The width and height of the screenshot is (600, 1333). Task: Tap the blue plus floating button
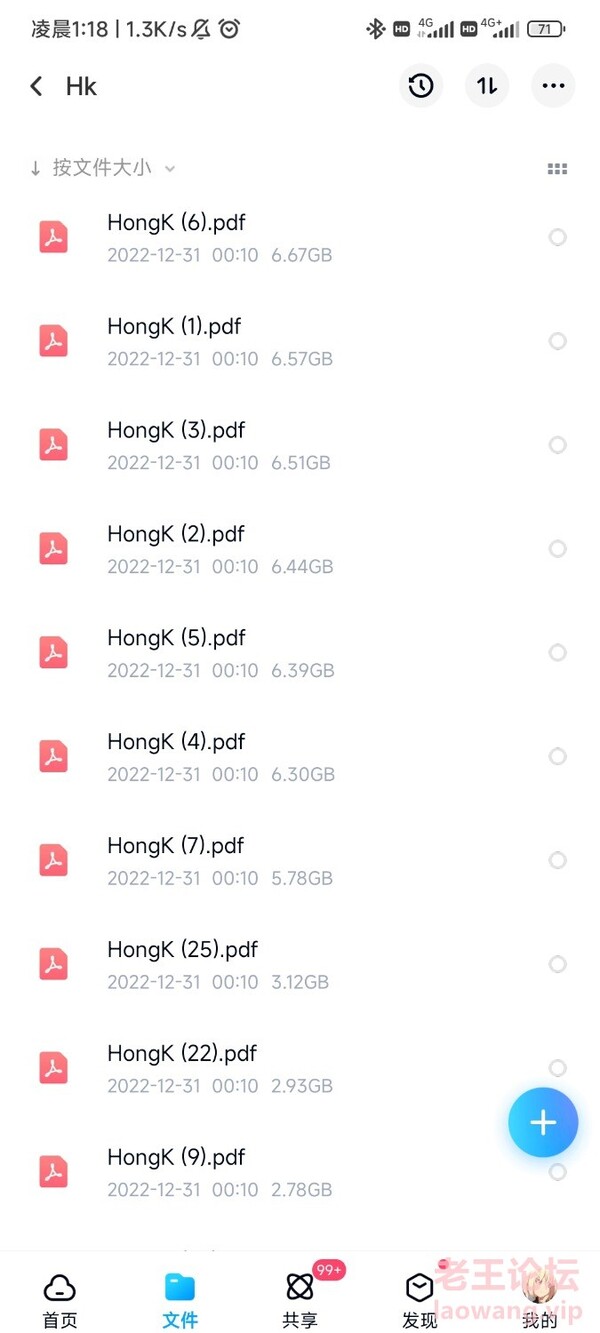[x=542, y=1122]
